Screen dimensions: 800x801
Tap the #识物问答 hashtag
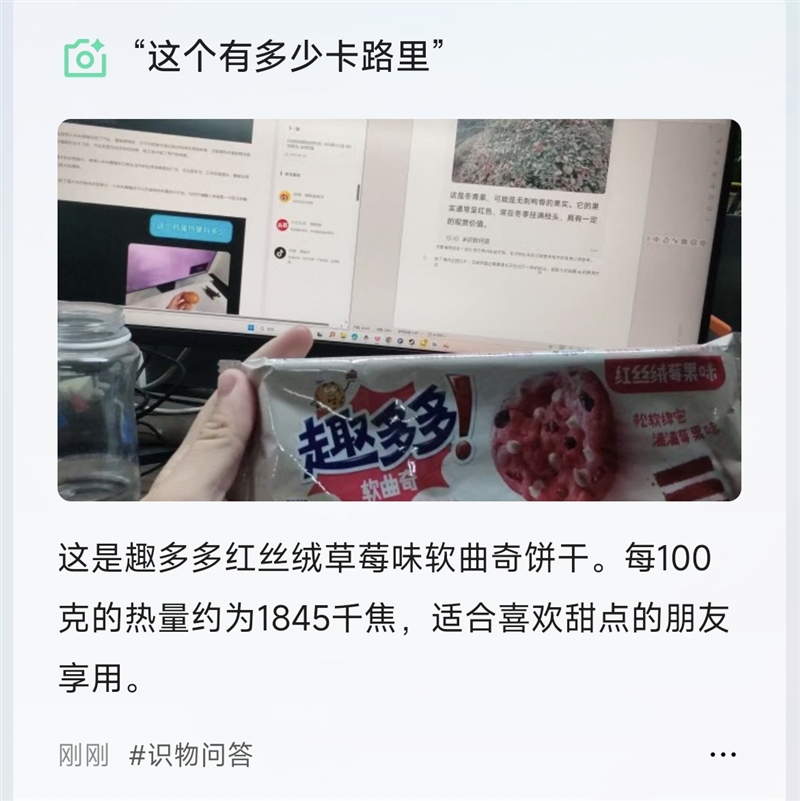point(191,755)
